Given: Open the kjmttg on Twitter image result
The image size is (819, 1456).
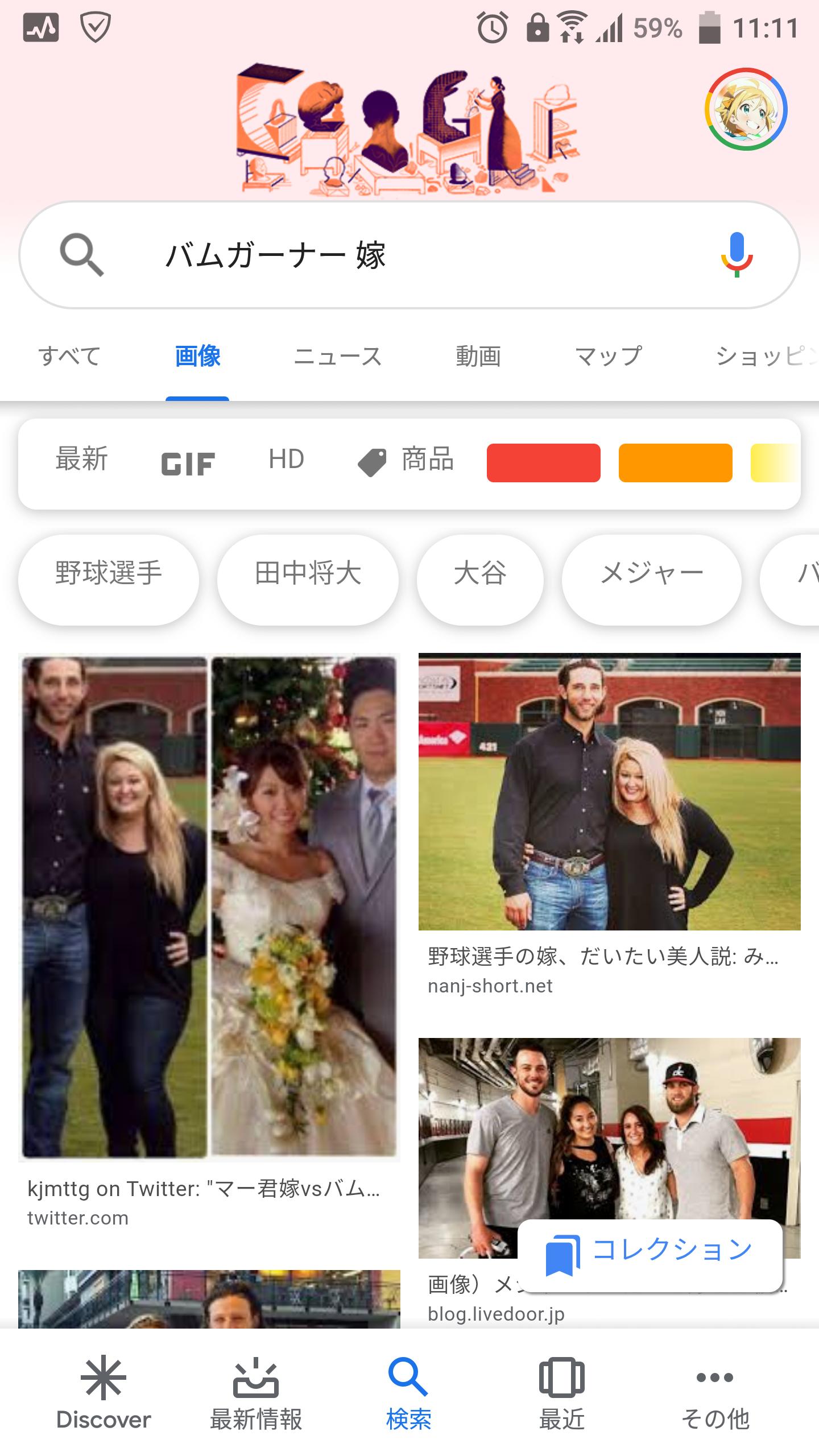Looking at the screenshot, I should tap(209, 904).
